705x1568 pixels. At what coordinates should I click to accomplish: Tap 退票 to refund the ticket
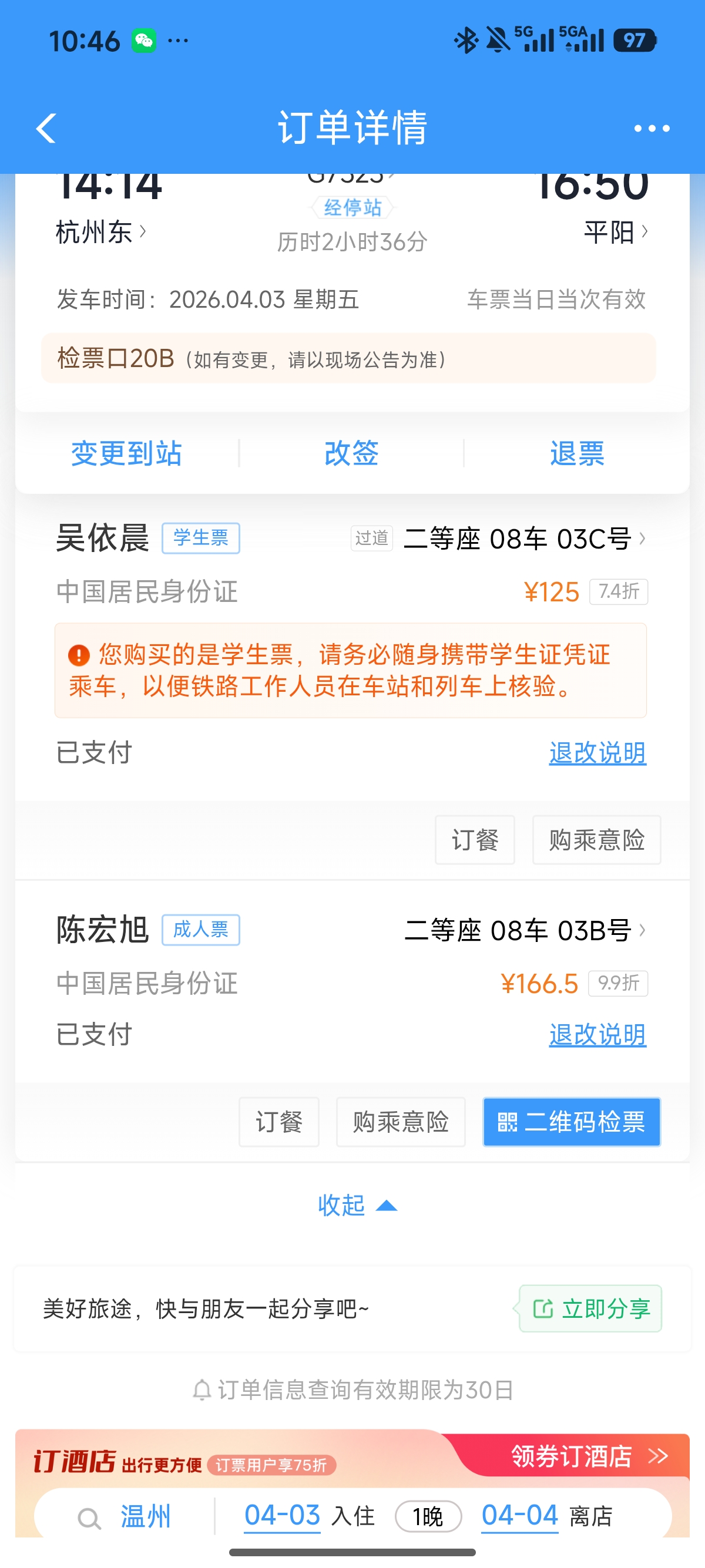pos(577,453)
